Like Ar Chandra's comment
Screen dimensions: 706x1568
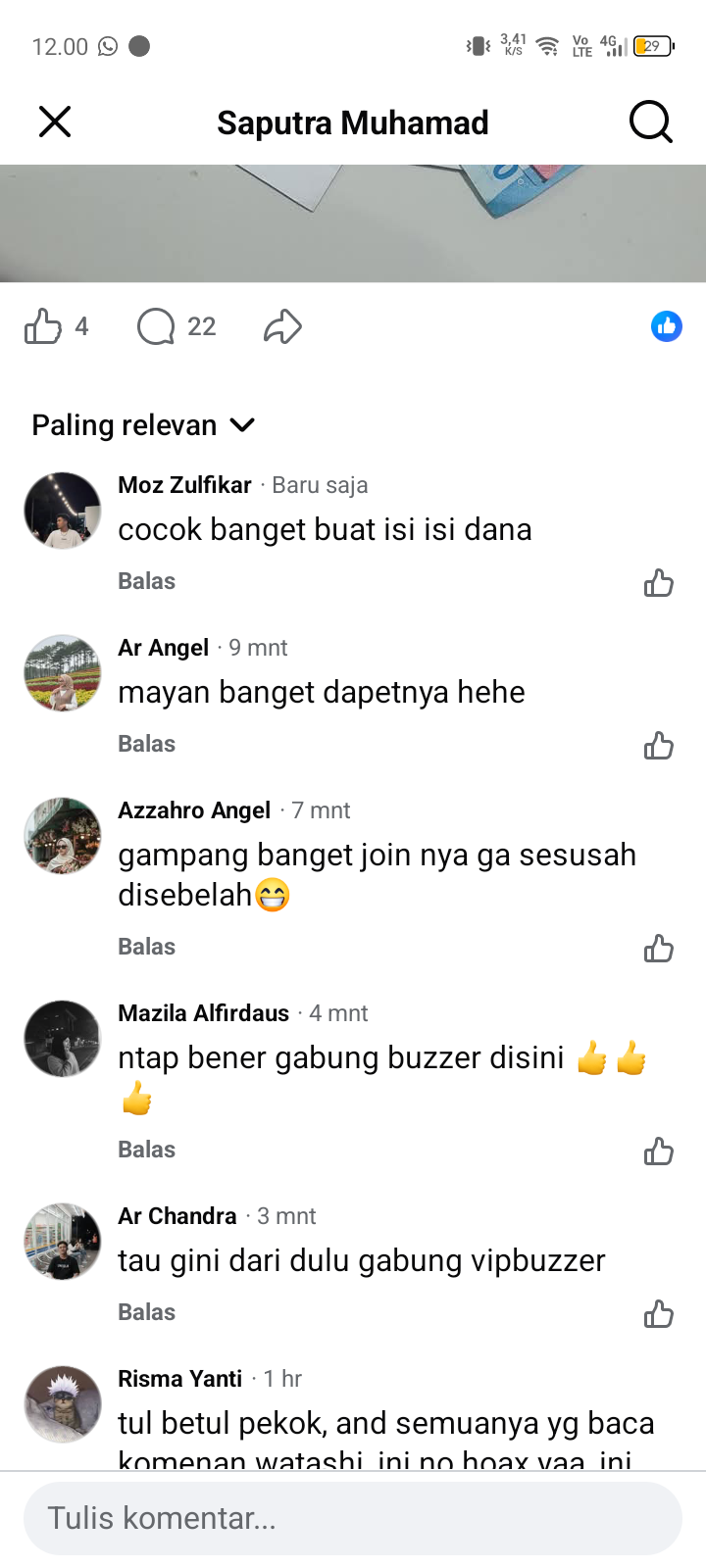click(x=658, y=1313)
